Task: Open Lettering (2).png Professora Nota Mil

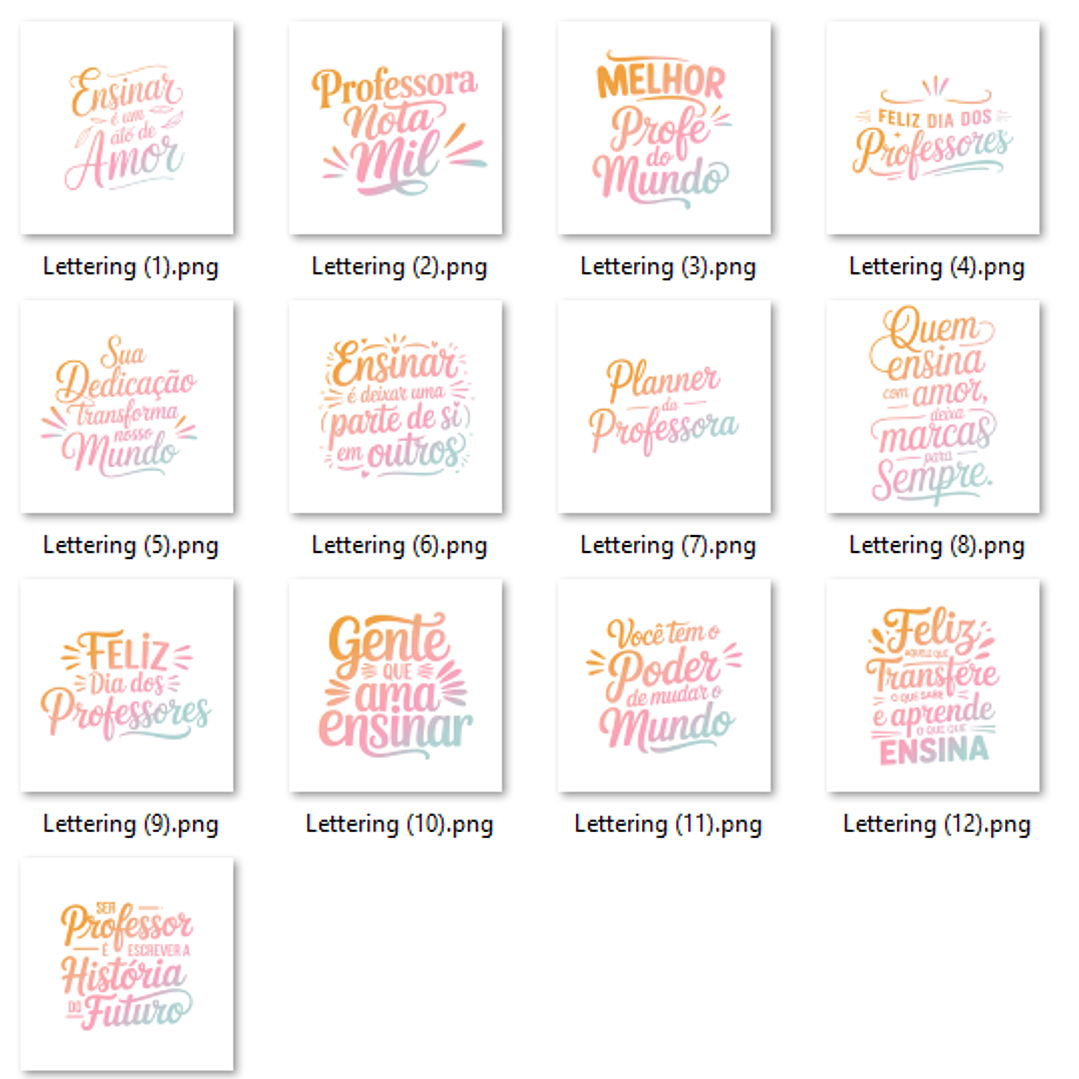Action: (x=396, y=128)
